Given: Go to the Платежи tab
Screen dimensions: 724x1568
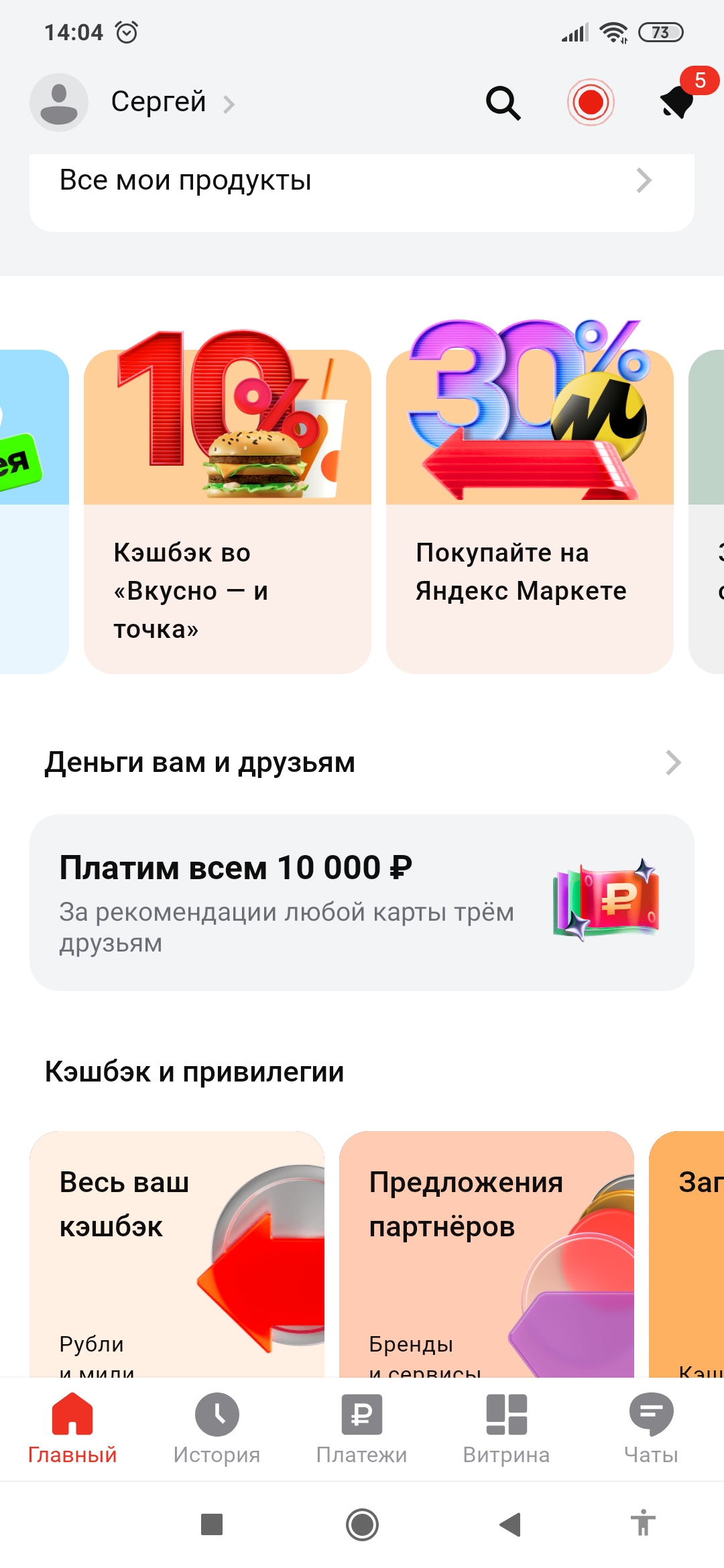Looking at the screenshot, I should coord(362,1427).
